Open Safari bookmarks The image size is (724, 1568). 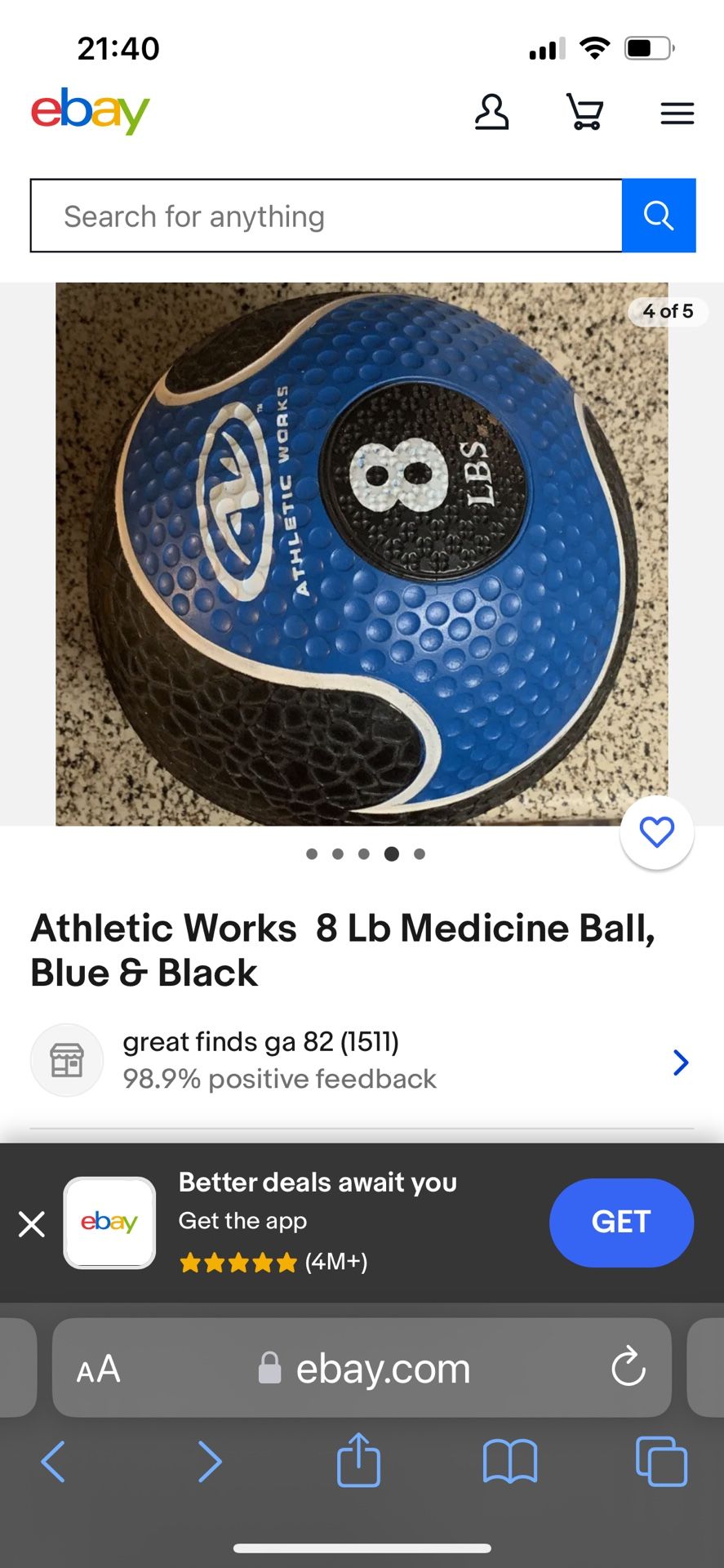[x=509, y=1462]
